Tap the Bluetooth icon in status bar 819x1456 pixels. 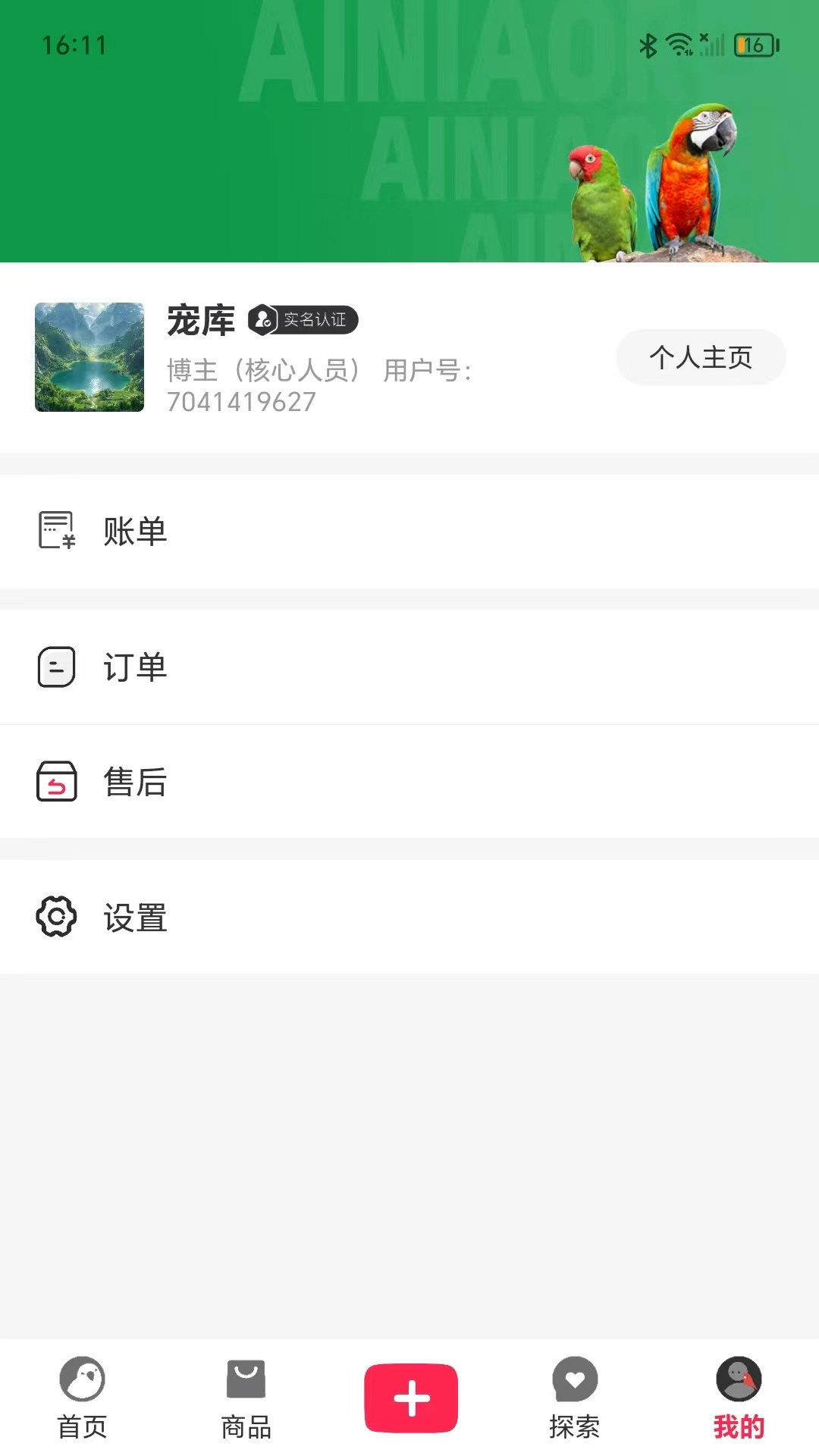tap(647, 45)
